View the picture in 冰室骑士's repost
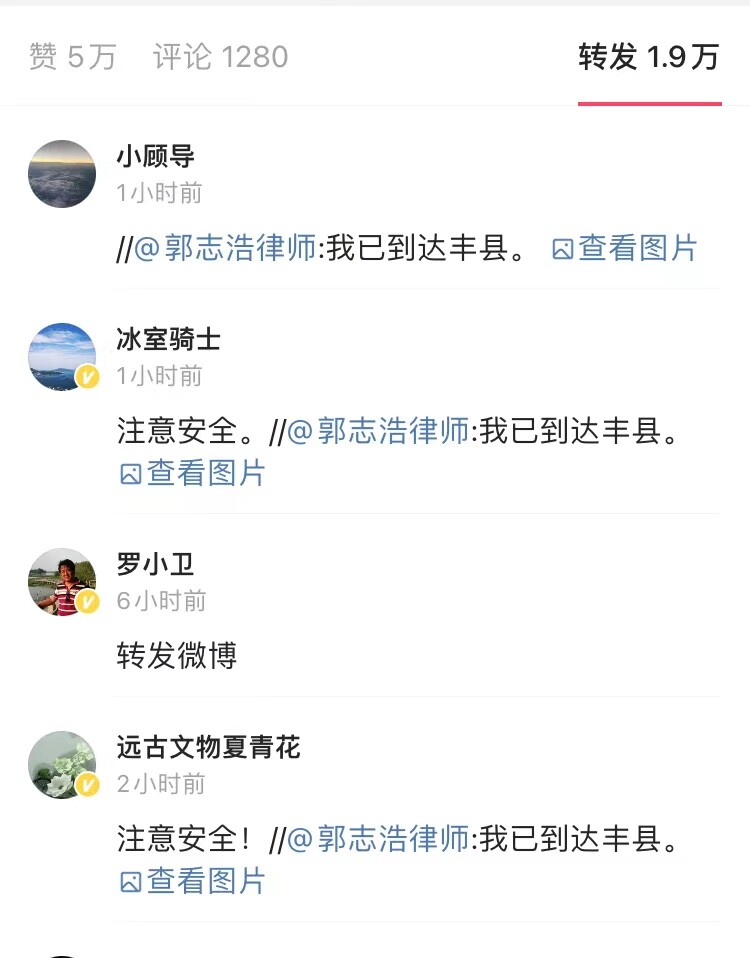750x958 pixels. tap(193, 473)
